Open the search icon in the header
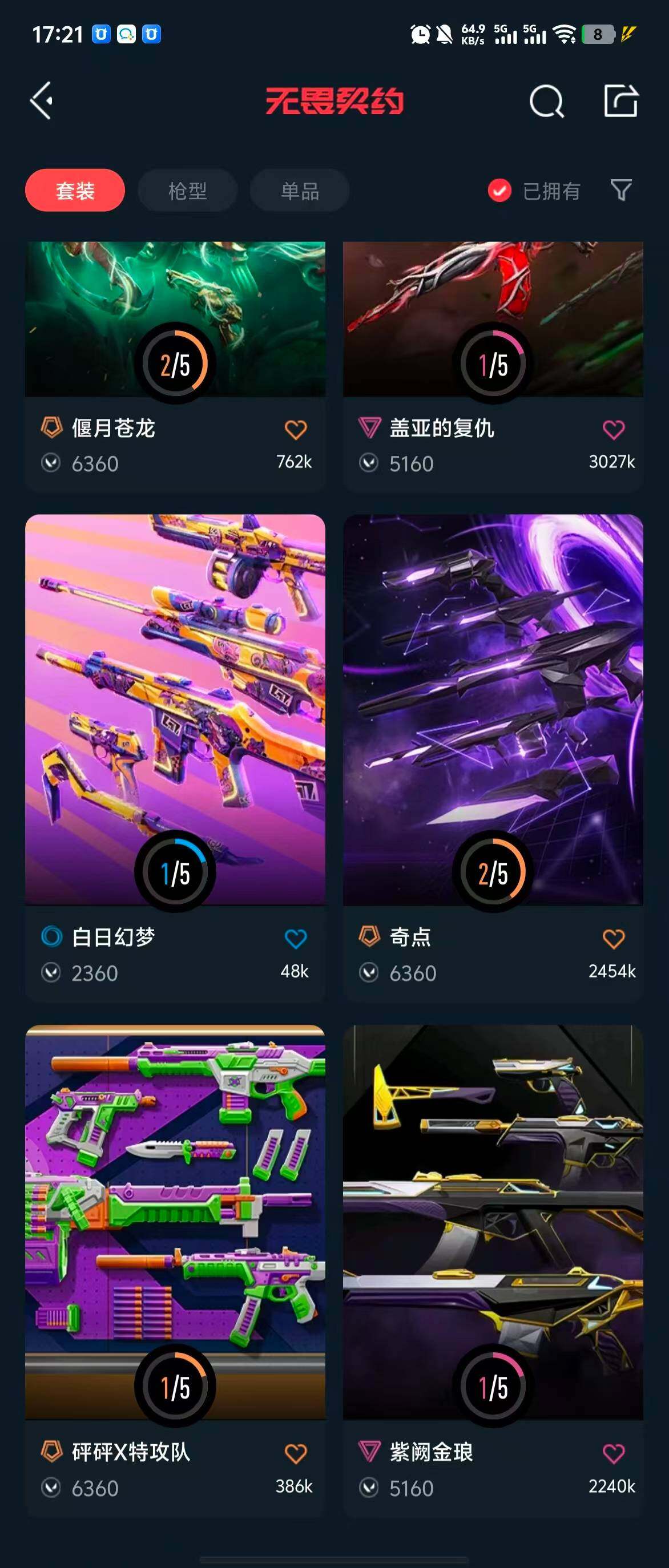Screen dimensions: 669x1568 point(546,101)
